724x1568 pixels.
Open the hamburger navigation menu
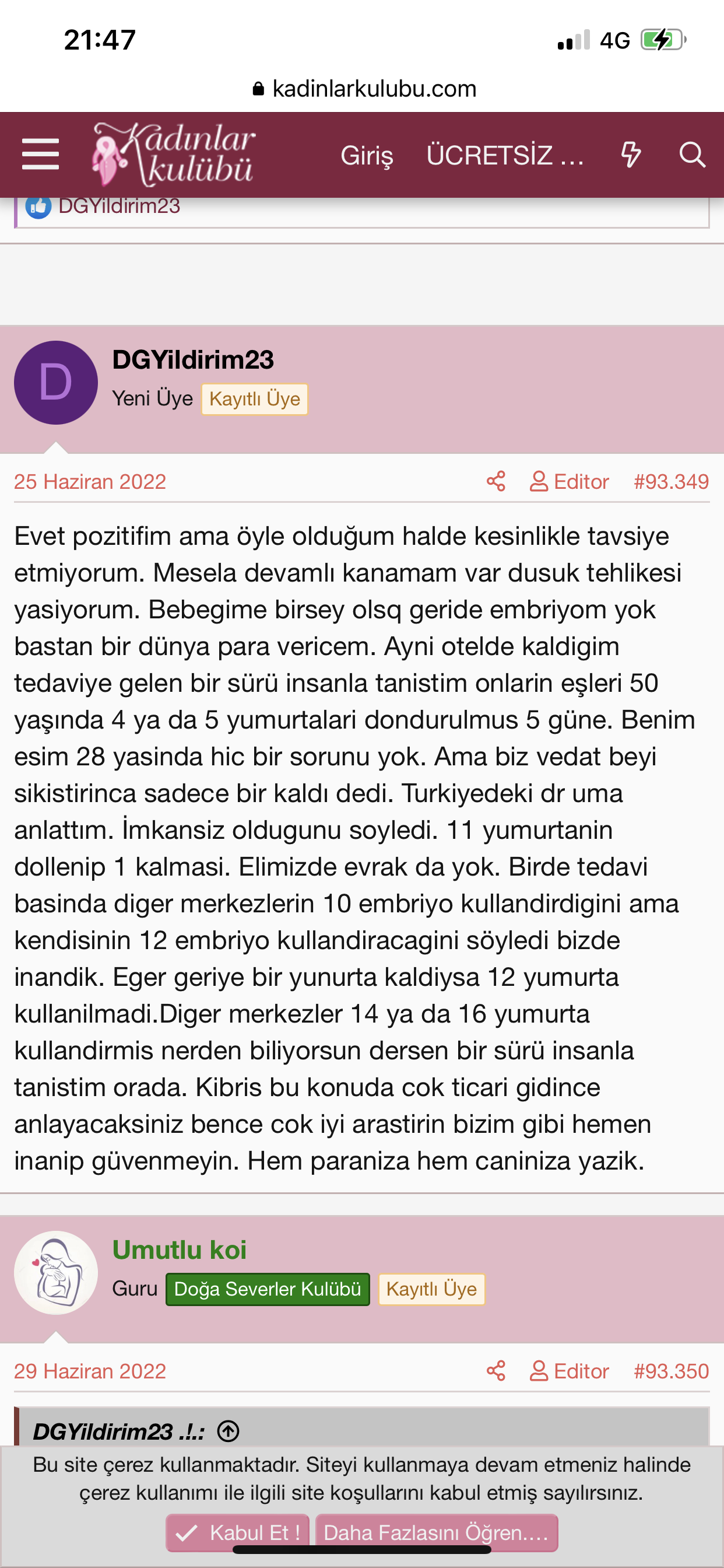pos(40,155)
